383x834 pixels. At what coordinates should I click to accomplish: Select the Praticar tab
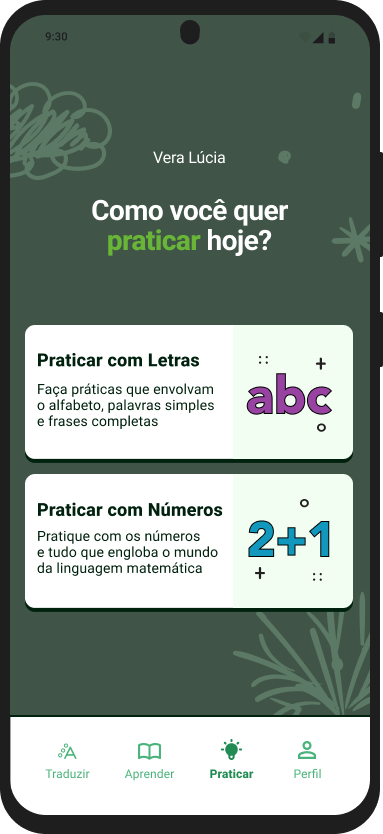(231, 761)
